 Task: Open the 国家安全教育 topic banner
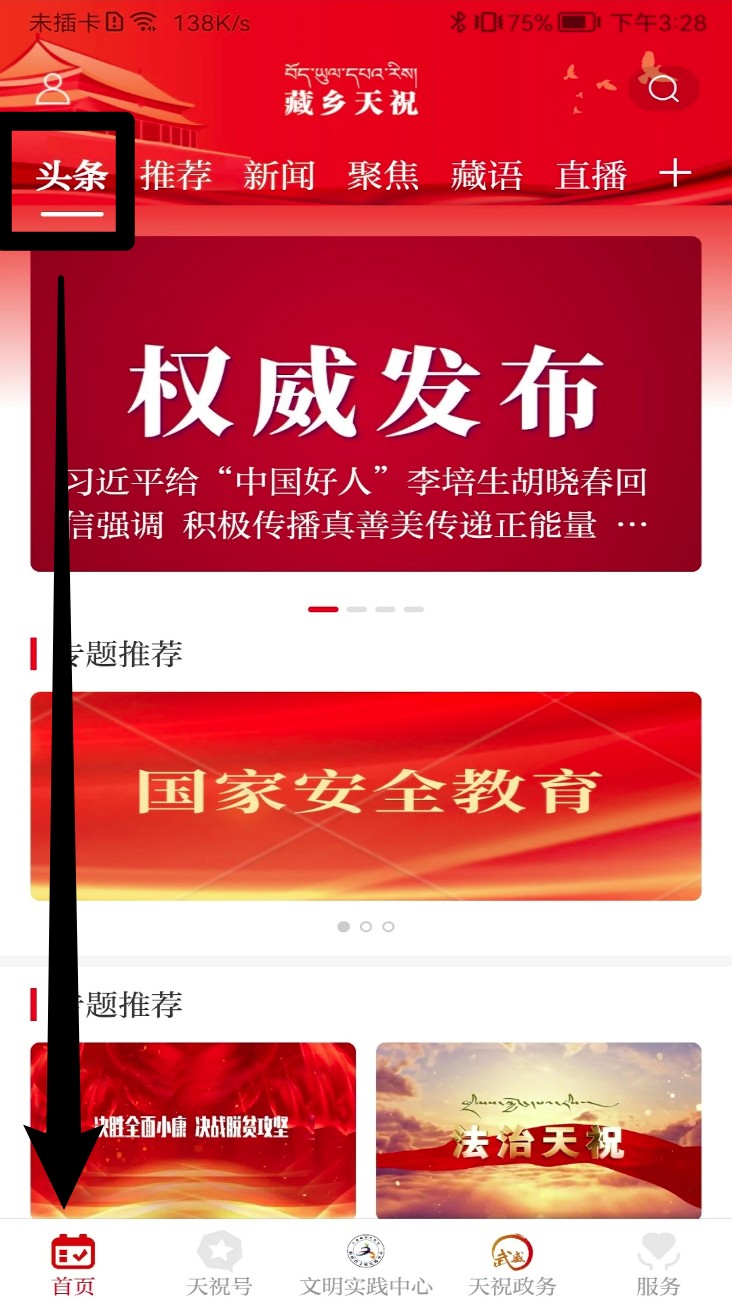[366, 795]
